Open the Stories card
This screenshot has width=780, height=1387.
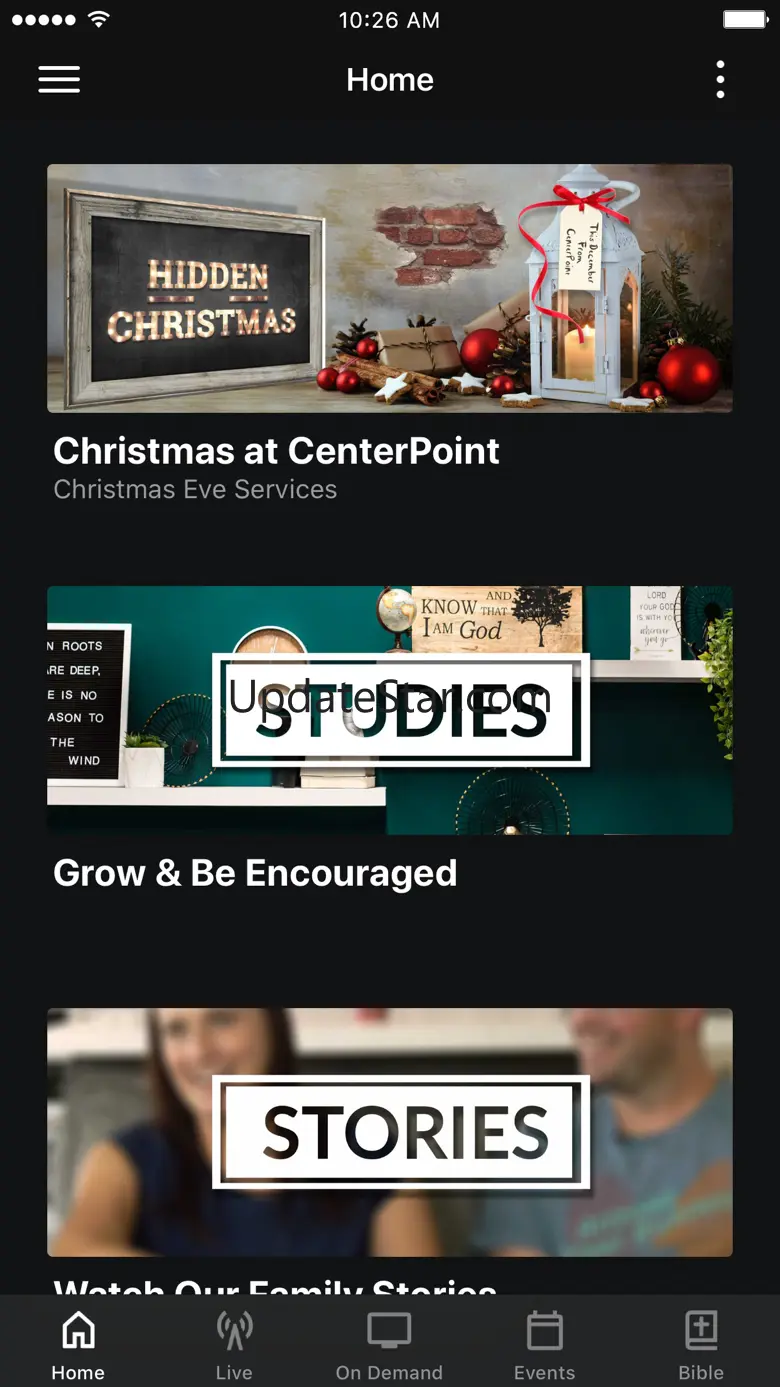tap(389, 1131)
